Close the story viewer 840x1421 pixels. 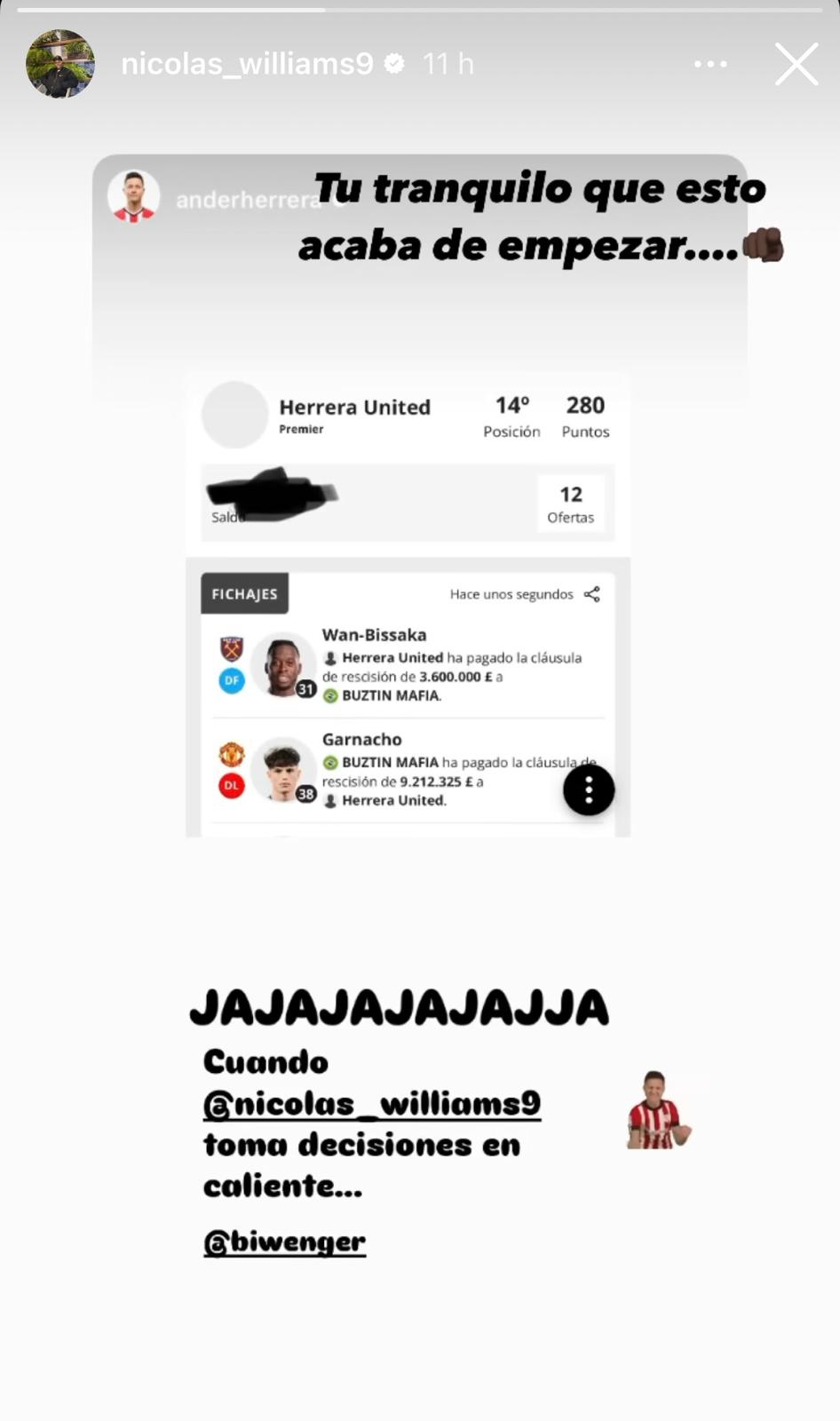coord(796,64)
